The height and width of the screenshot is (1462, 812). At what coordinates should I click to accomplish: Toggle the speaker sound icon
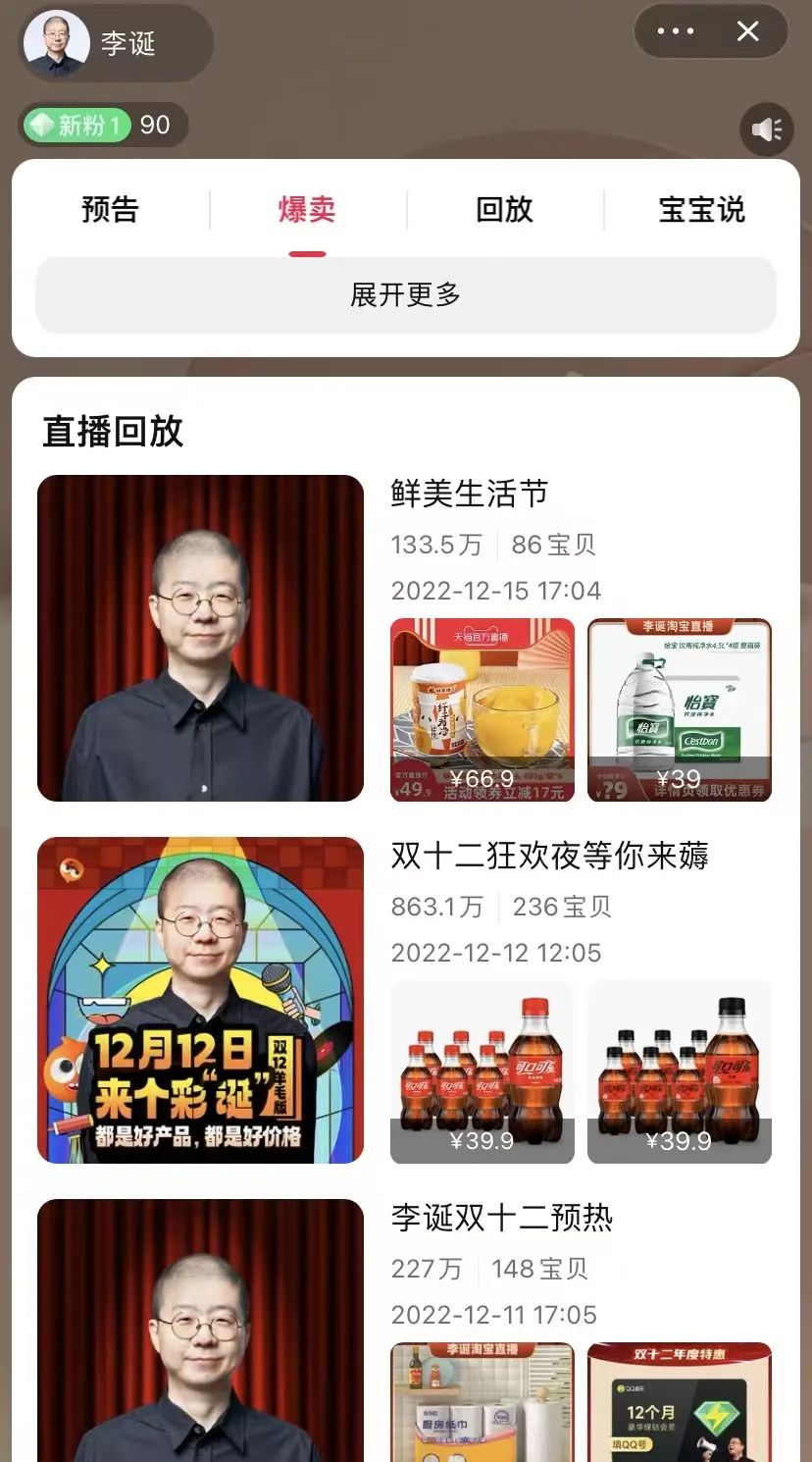click(766, 130)
